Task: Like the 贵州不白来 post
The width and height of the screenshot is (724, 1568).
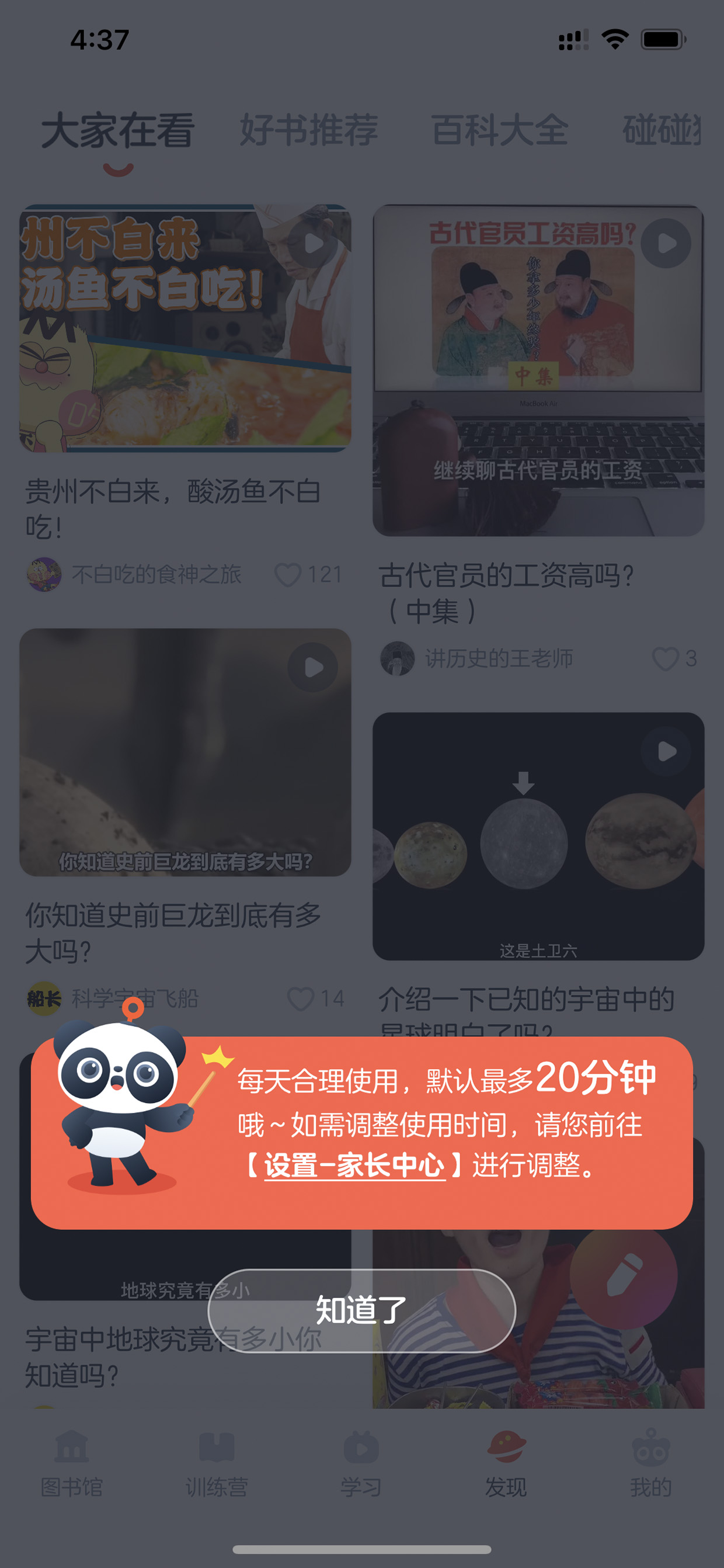Action: pyautogui.click(x=287, y=574)
